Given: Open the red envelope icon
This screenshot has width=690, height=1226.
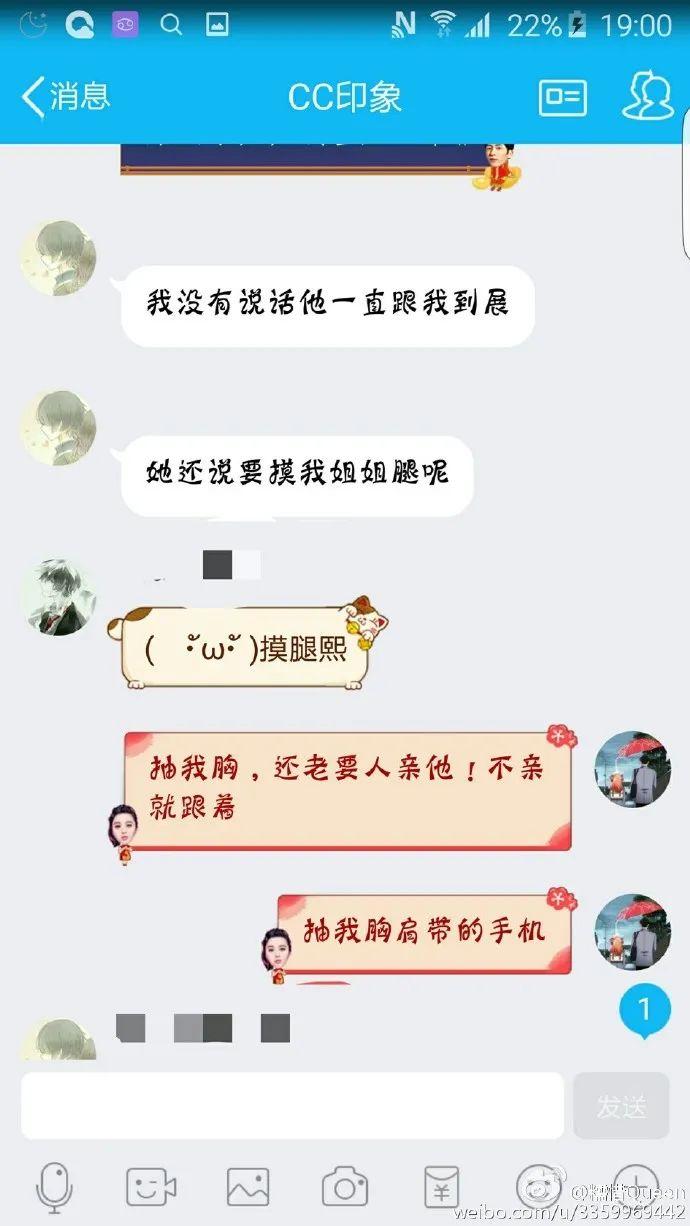Looking at the screenshot, I should [441, 1187].
